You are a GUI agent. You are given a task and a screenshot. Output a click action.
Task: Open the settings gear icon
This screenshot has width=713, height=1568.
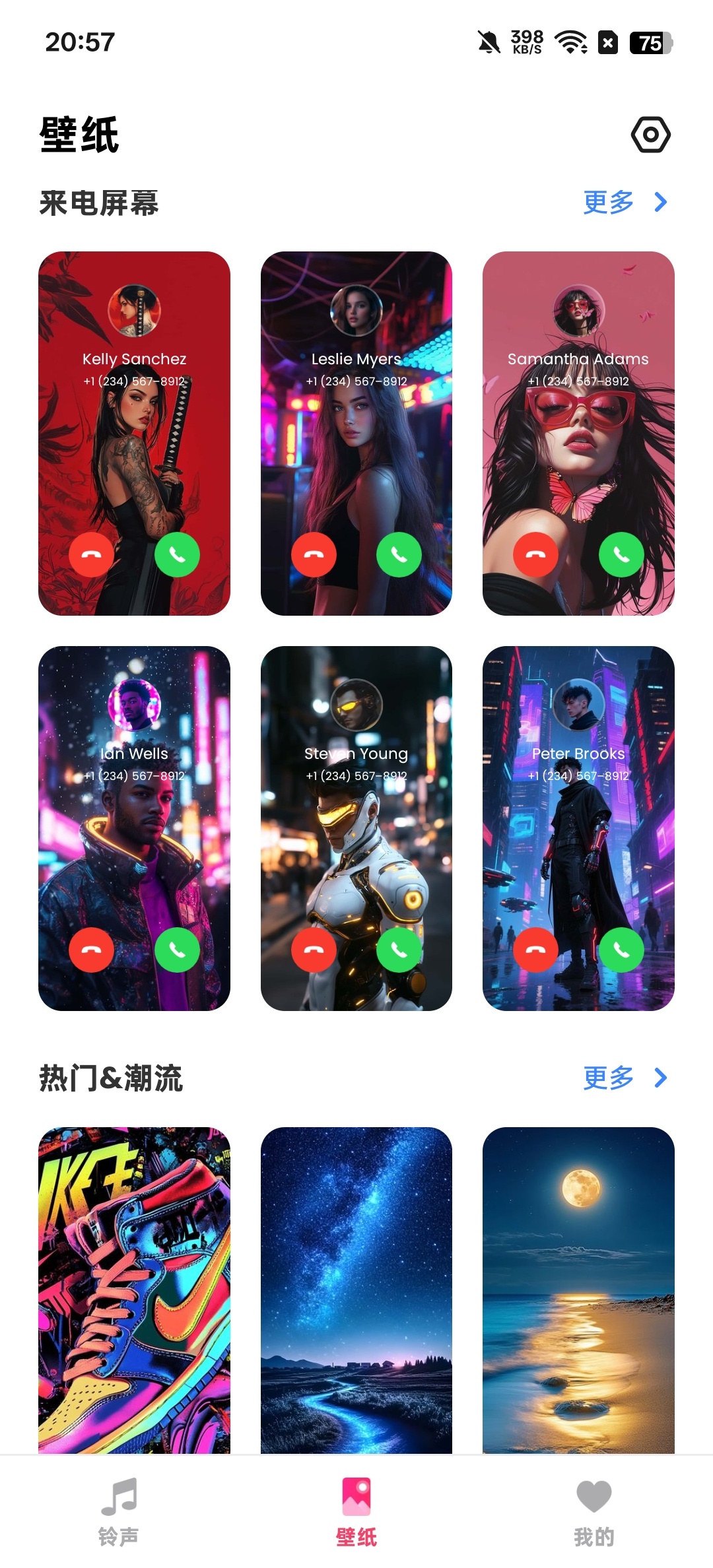tap(651, 135)
